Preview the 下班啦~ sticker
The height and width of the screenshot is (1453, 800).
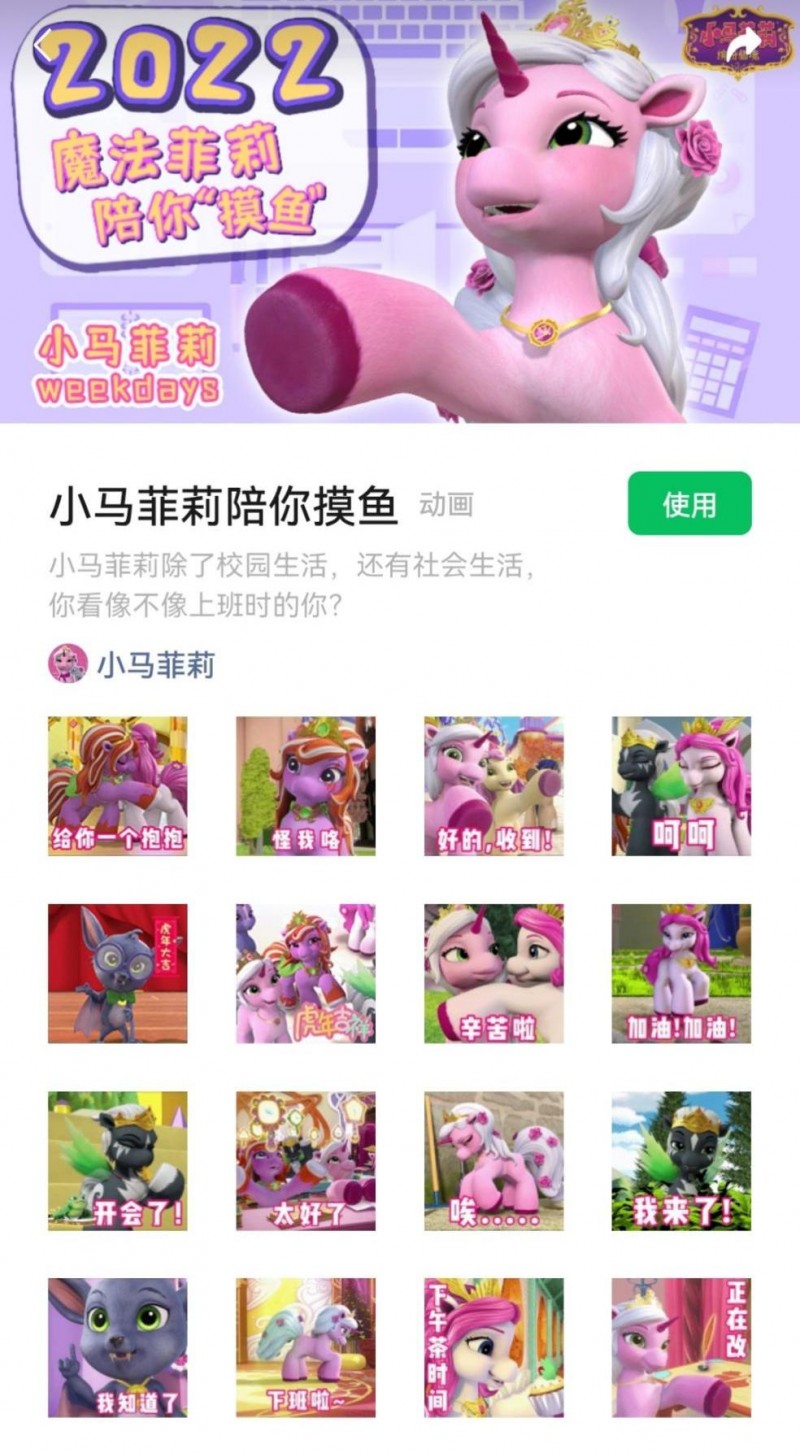305,1347
